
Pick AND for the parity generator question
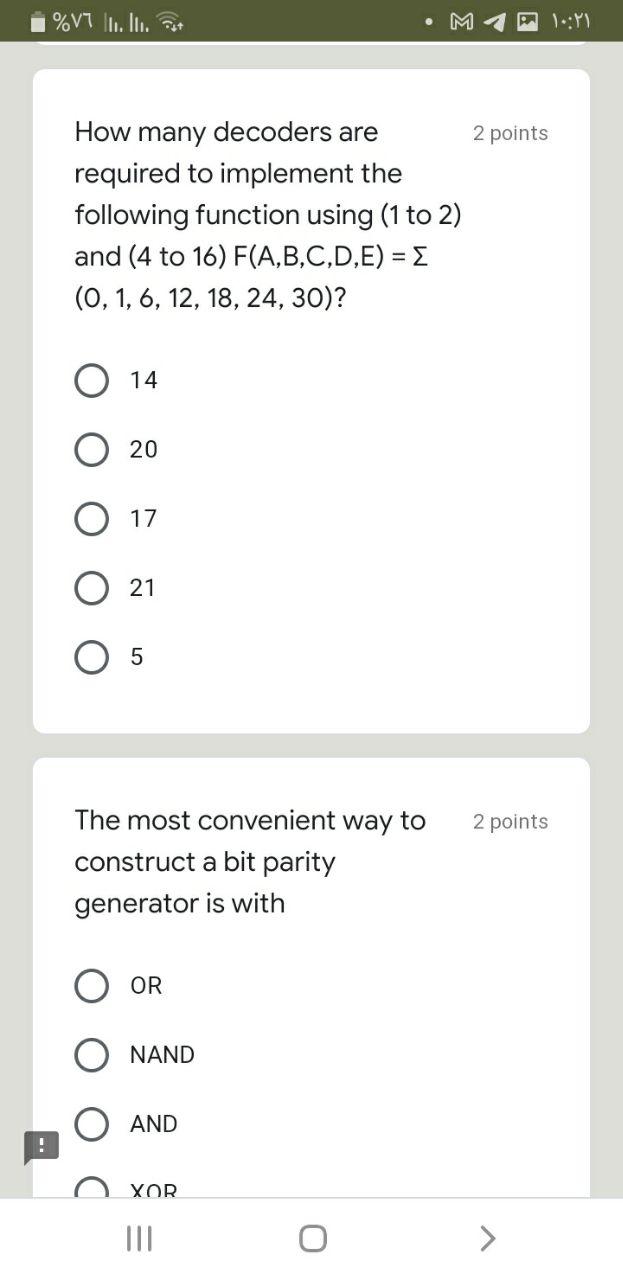tap(92, 1123)
